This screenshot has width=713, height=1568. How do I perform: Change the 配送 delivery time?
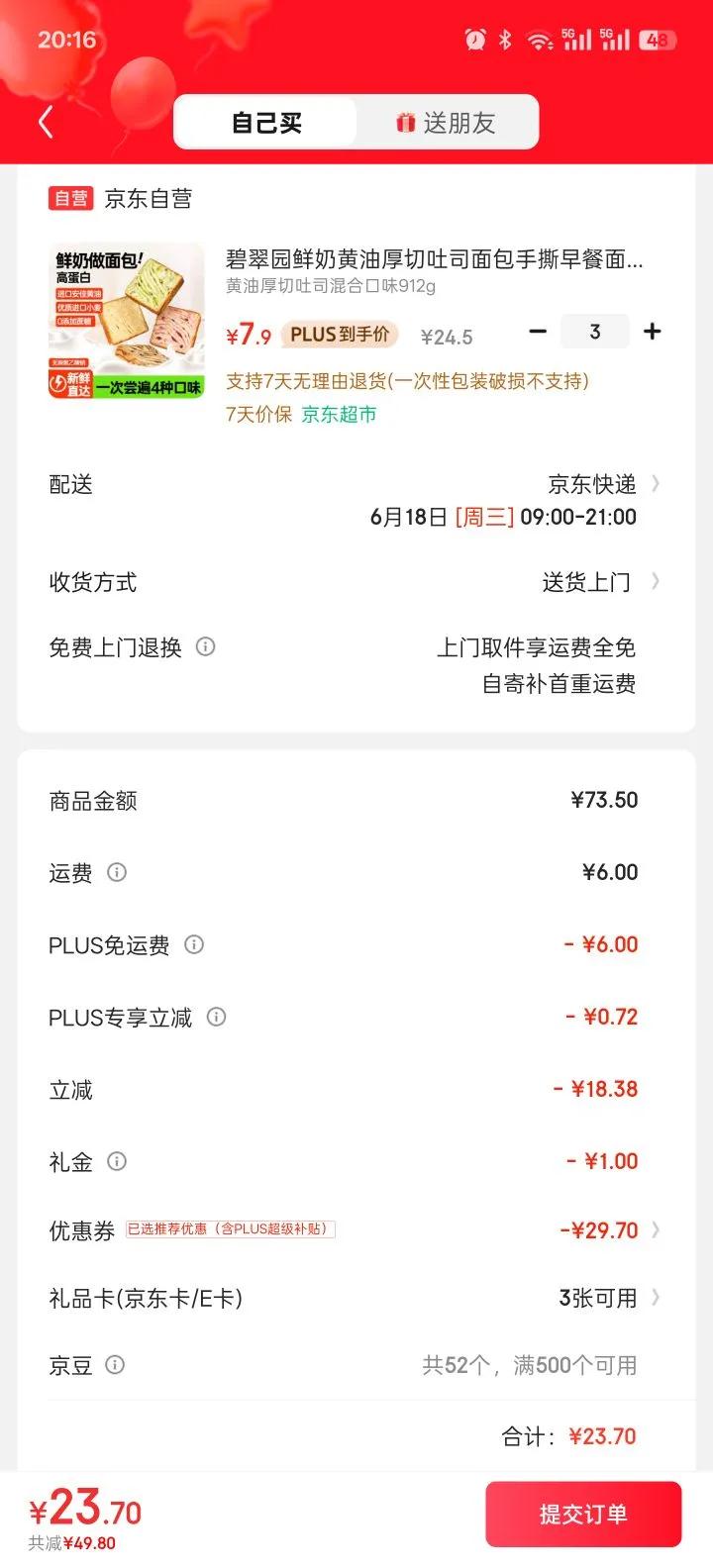click(x=594, y=500)
